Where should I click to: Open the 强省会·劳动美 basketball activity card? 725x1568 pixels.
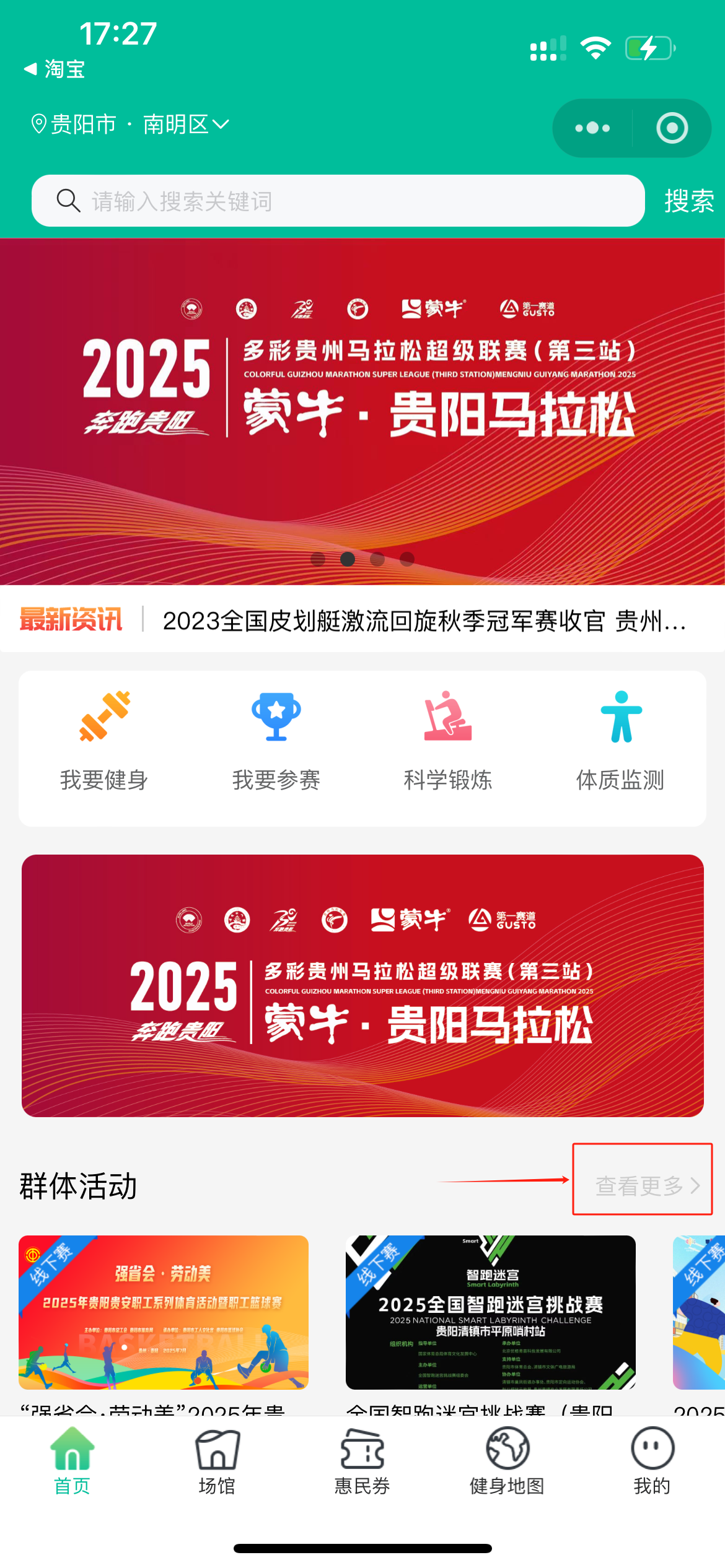(x=164, y=1312)
